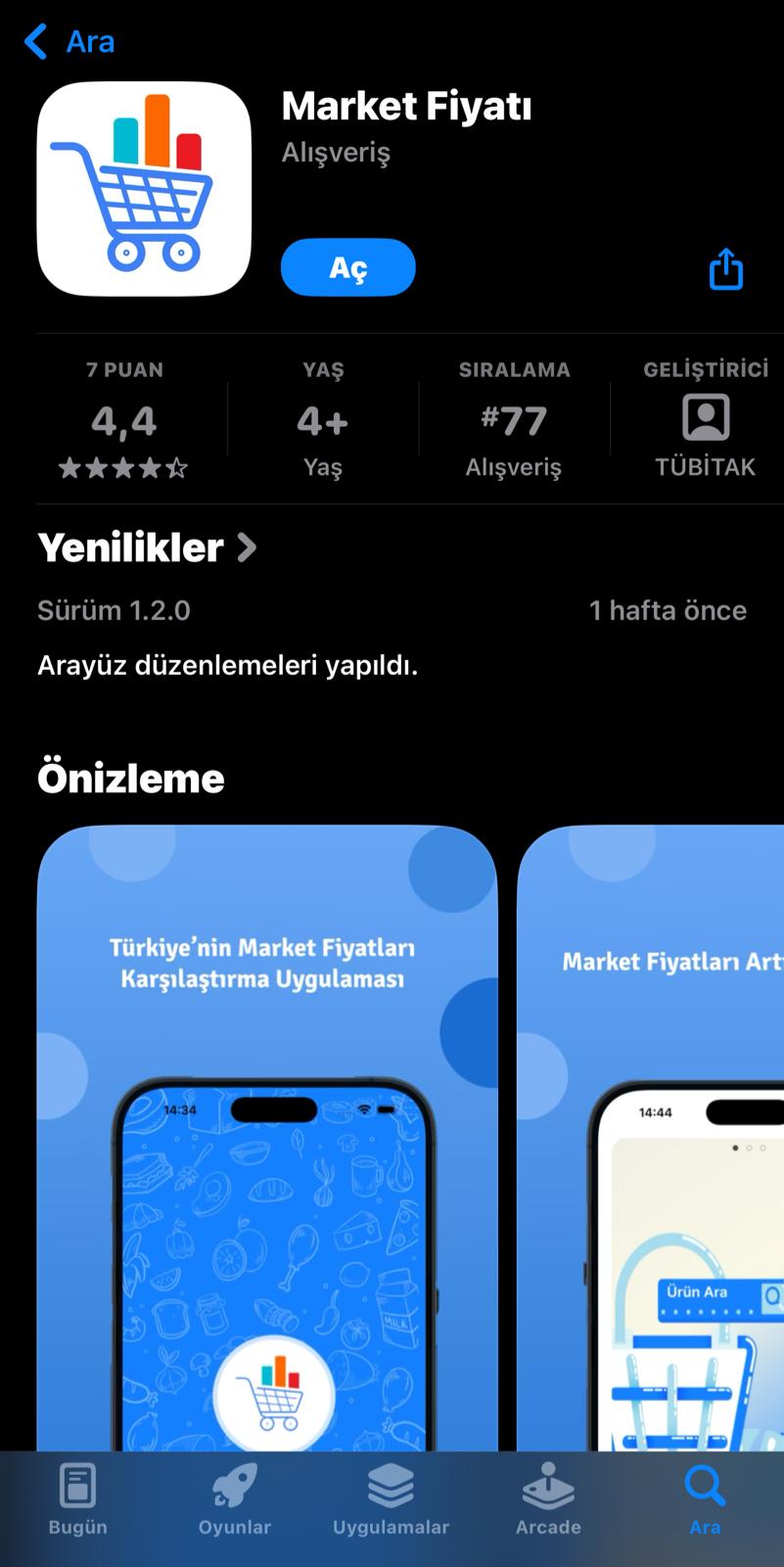
Task: Open Yenilikler version history
Action: click(x=147, y=547)
